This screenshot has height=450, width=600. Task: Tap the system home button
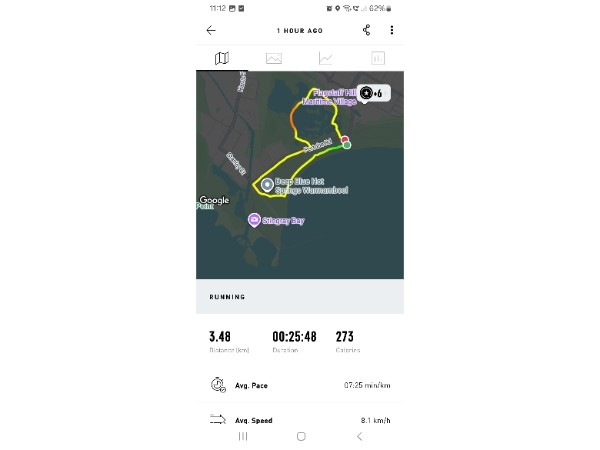(301, 437)
